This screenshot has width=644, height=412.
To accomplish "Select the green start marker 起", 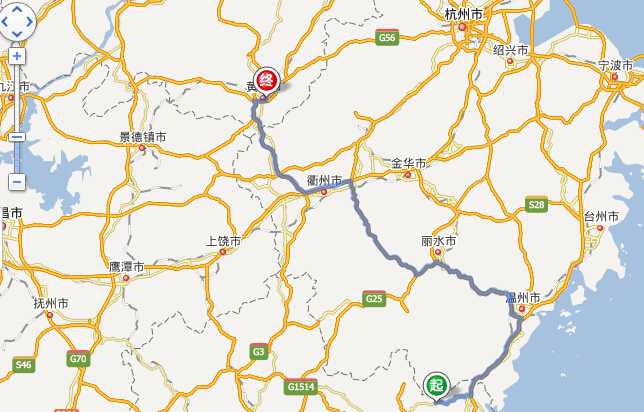I will [x=435, y=384].
